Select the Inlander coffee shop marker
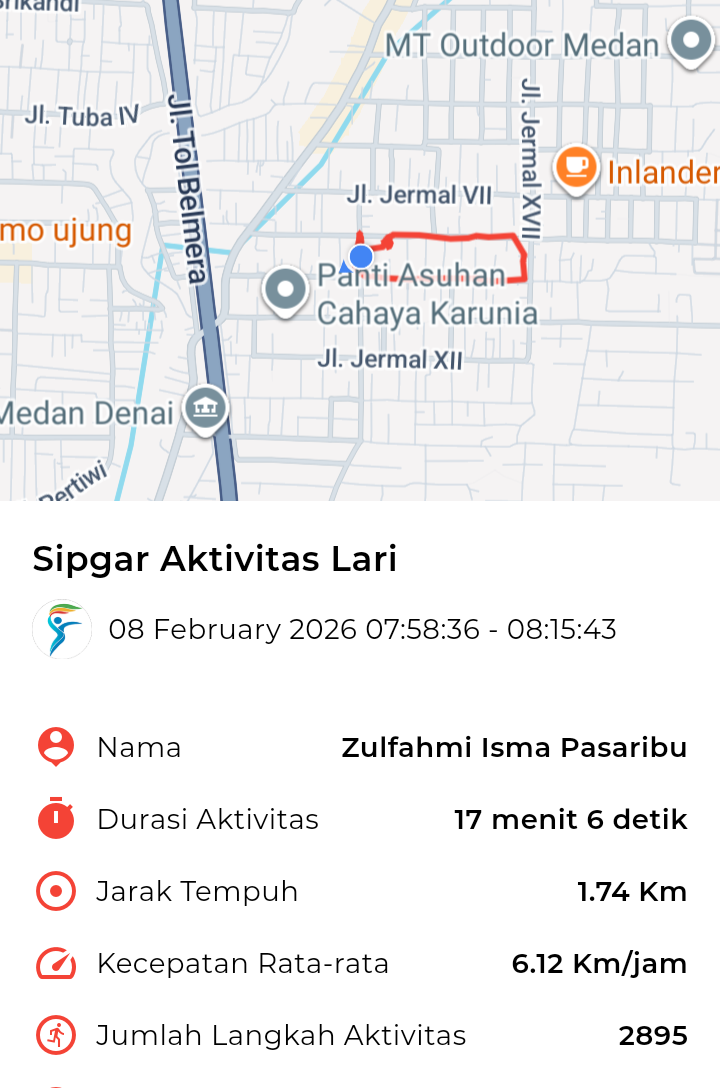The width and height of the screenshot is (720, 1088). tap(576, 166)
